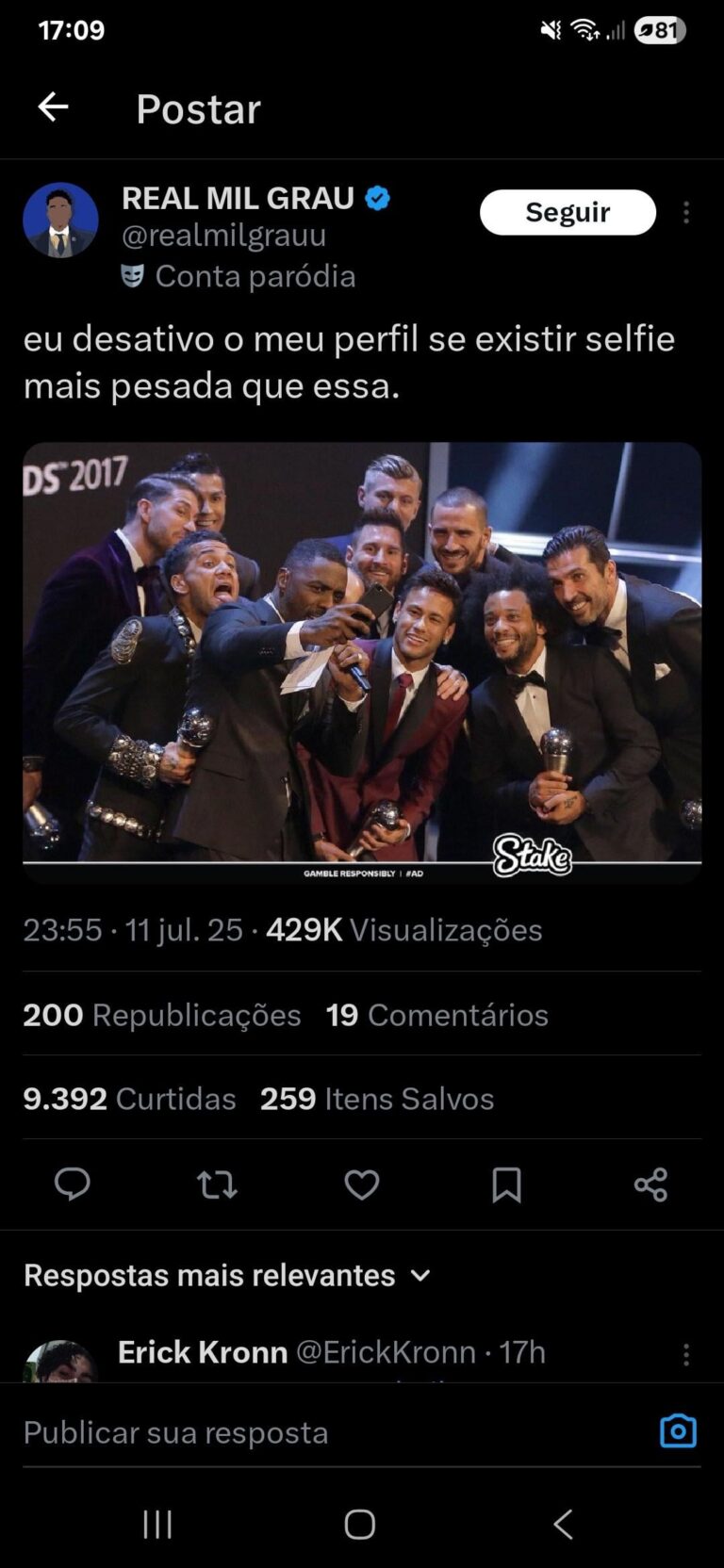The height and width of the screenshot is (1568, 724).
Task: Open the 19 Comentários quotes list
Action: click(437, 1015)
